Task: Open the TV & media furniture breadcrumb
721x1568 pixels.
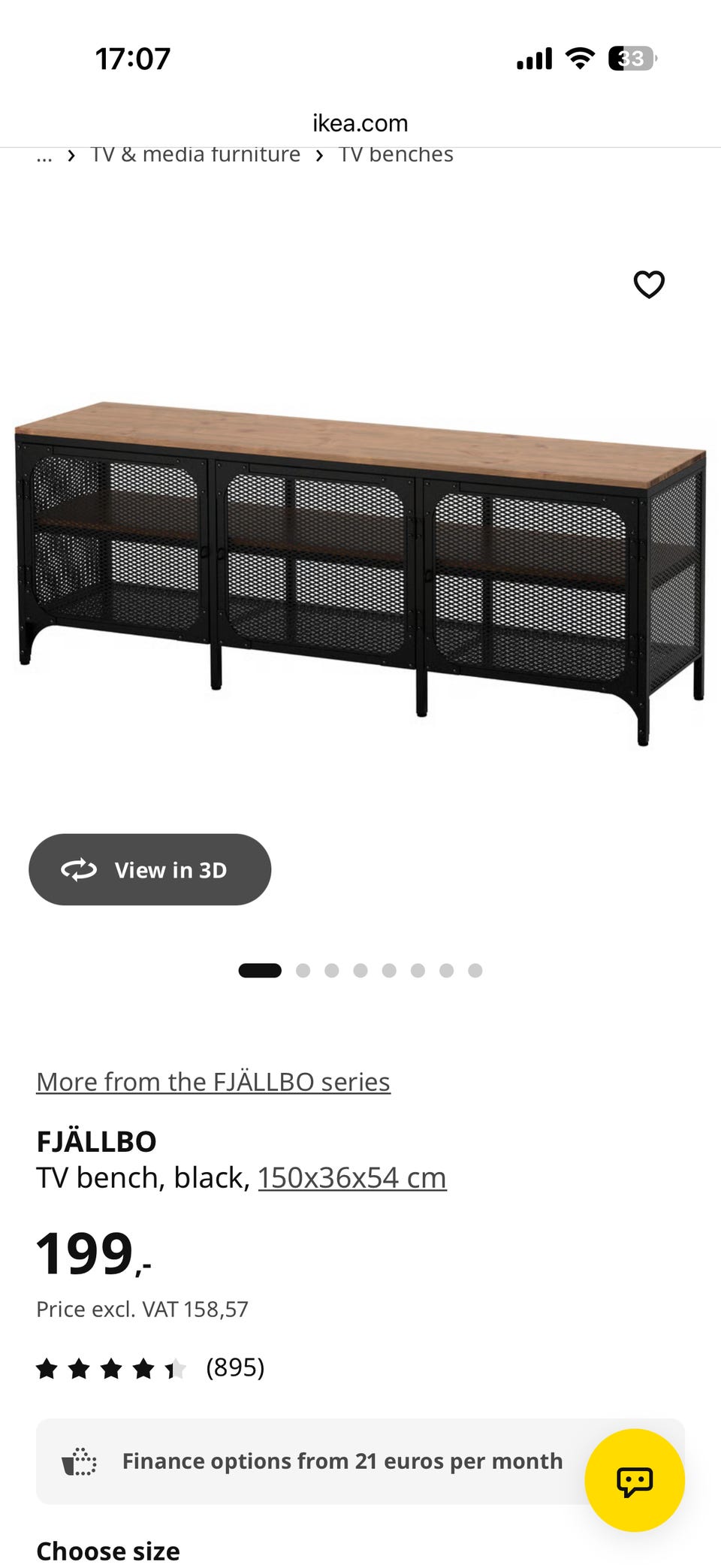Action: click(195, 155)
